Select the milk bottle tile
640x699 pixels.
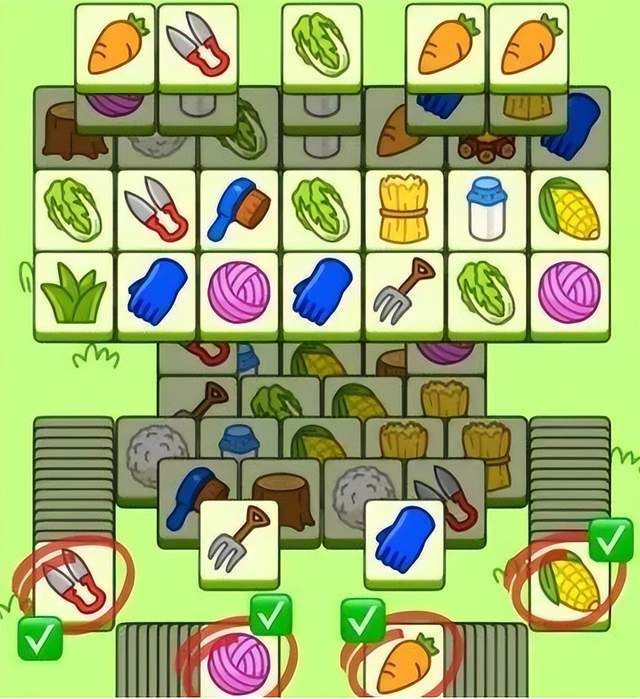click(487, 211)
